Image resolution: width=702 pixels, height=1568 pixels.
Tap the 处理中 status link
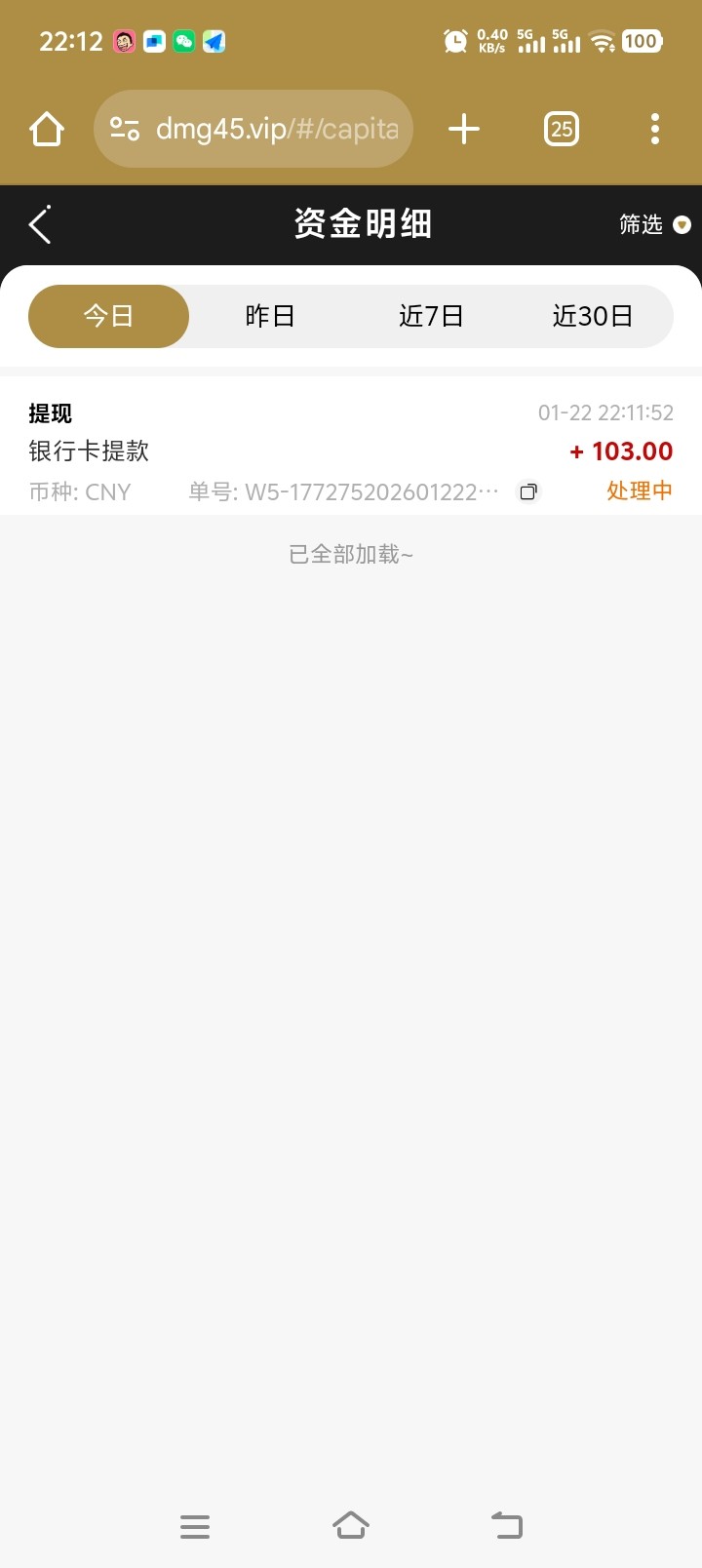tap(639, 490)
